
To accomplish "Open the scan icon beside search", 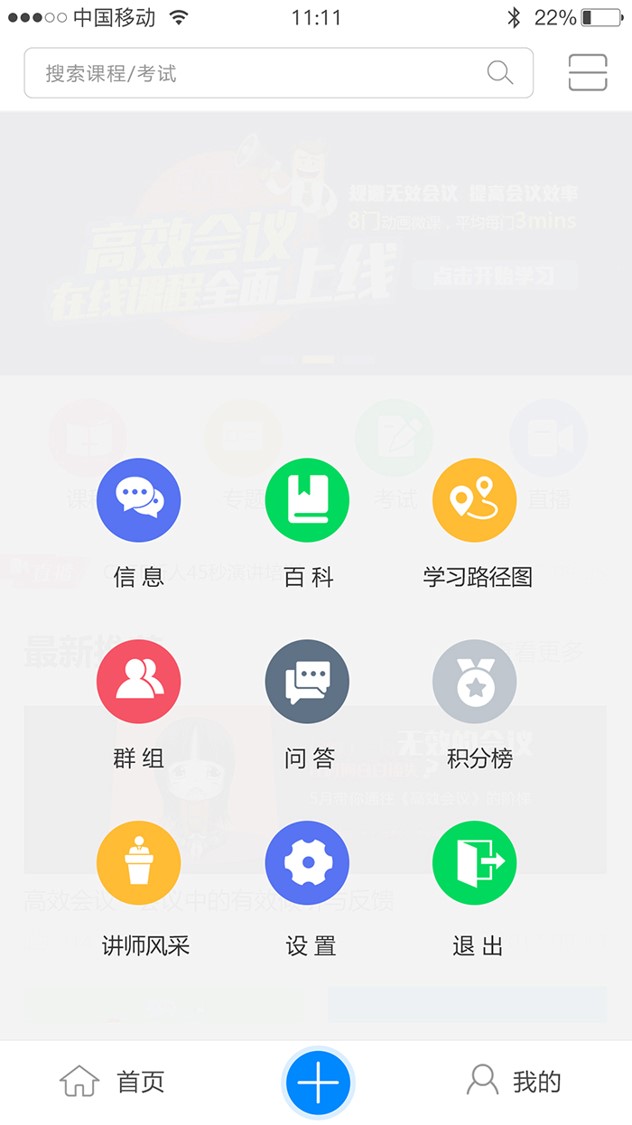I will [x=588, y=73].
